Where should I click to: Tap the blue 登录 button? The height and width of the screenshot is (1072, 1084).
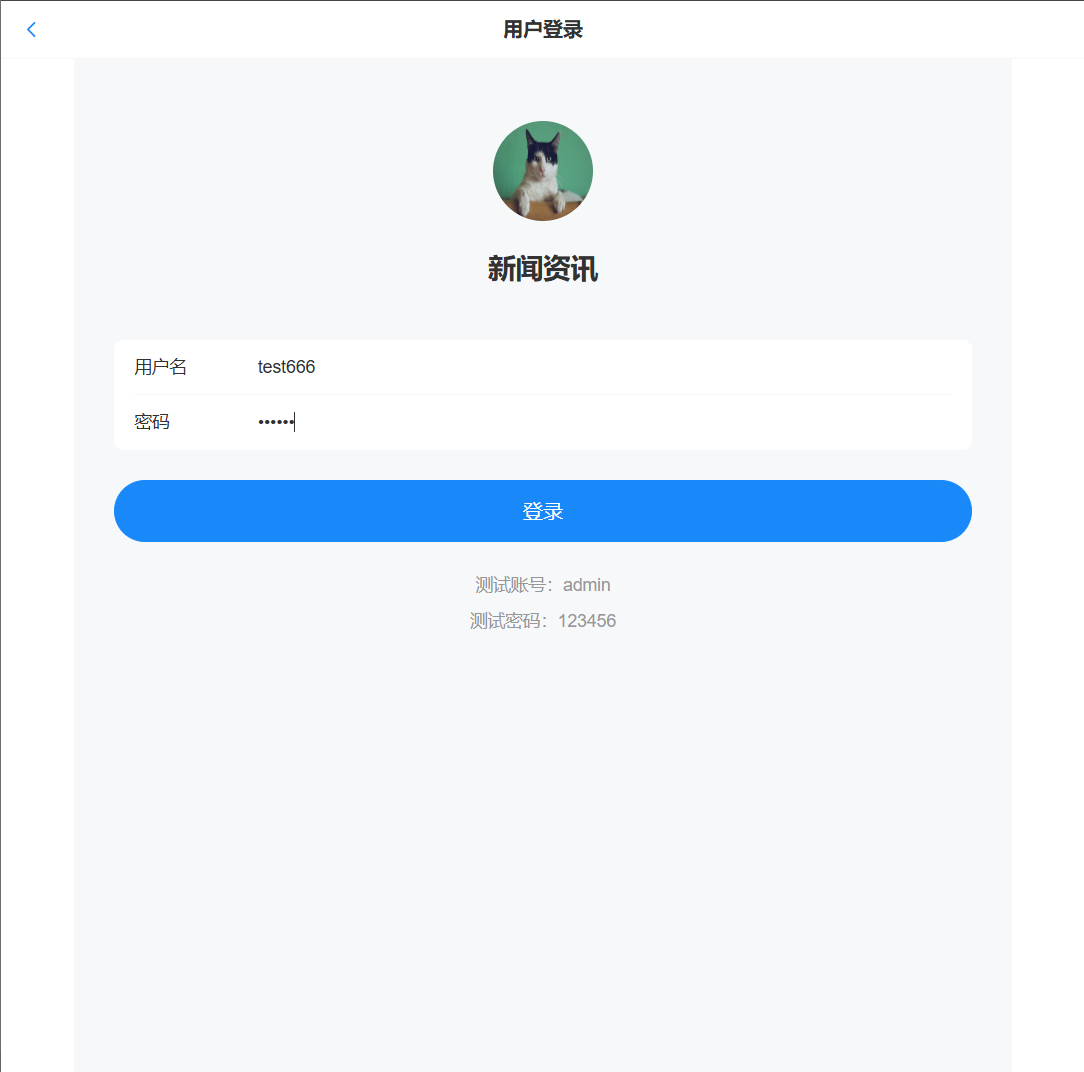tap(542, 511)
